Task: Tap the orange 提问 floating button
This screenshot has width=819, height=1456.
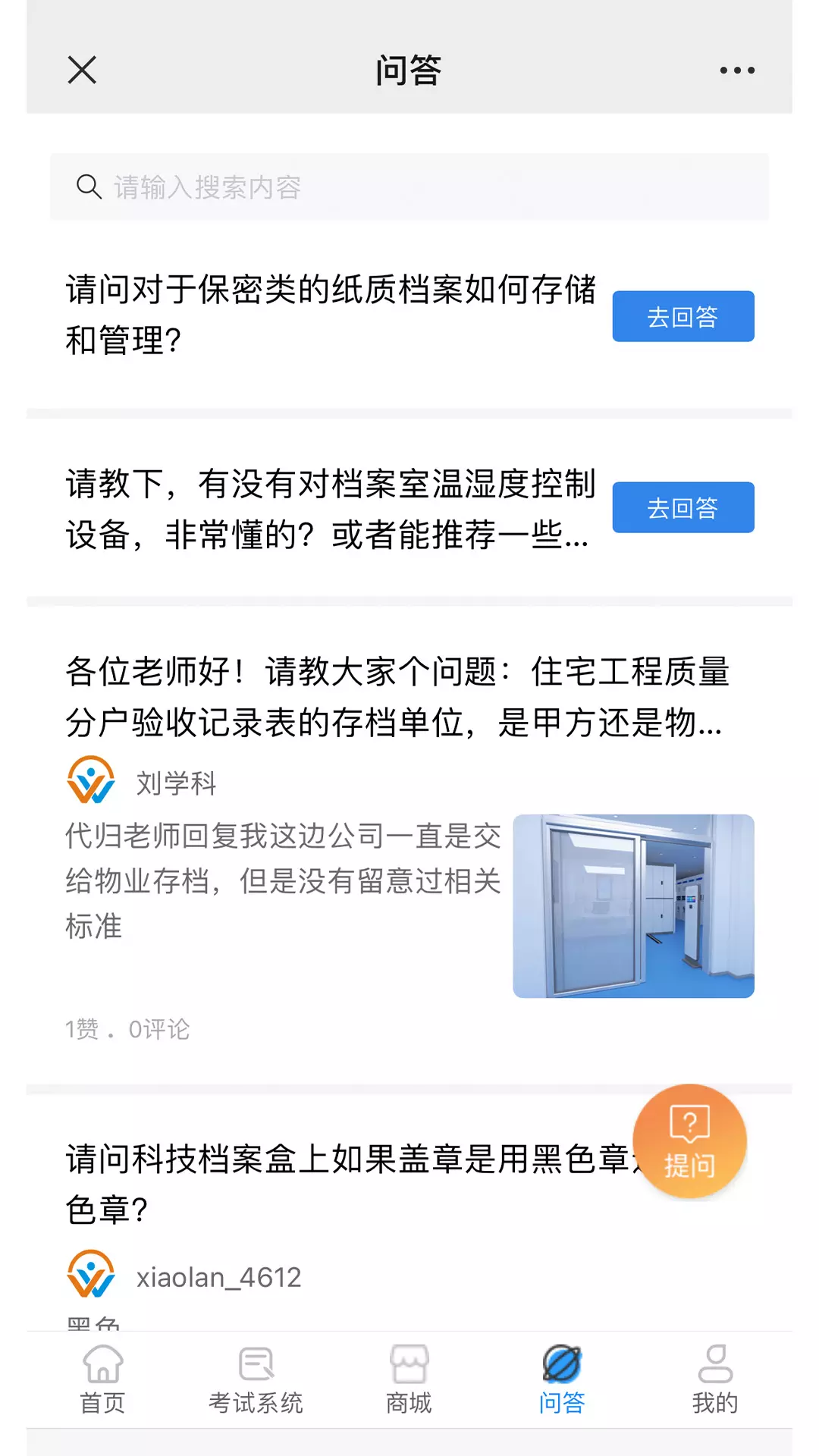Action: pyautogui.click(x=689, y=1141)
